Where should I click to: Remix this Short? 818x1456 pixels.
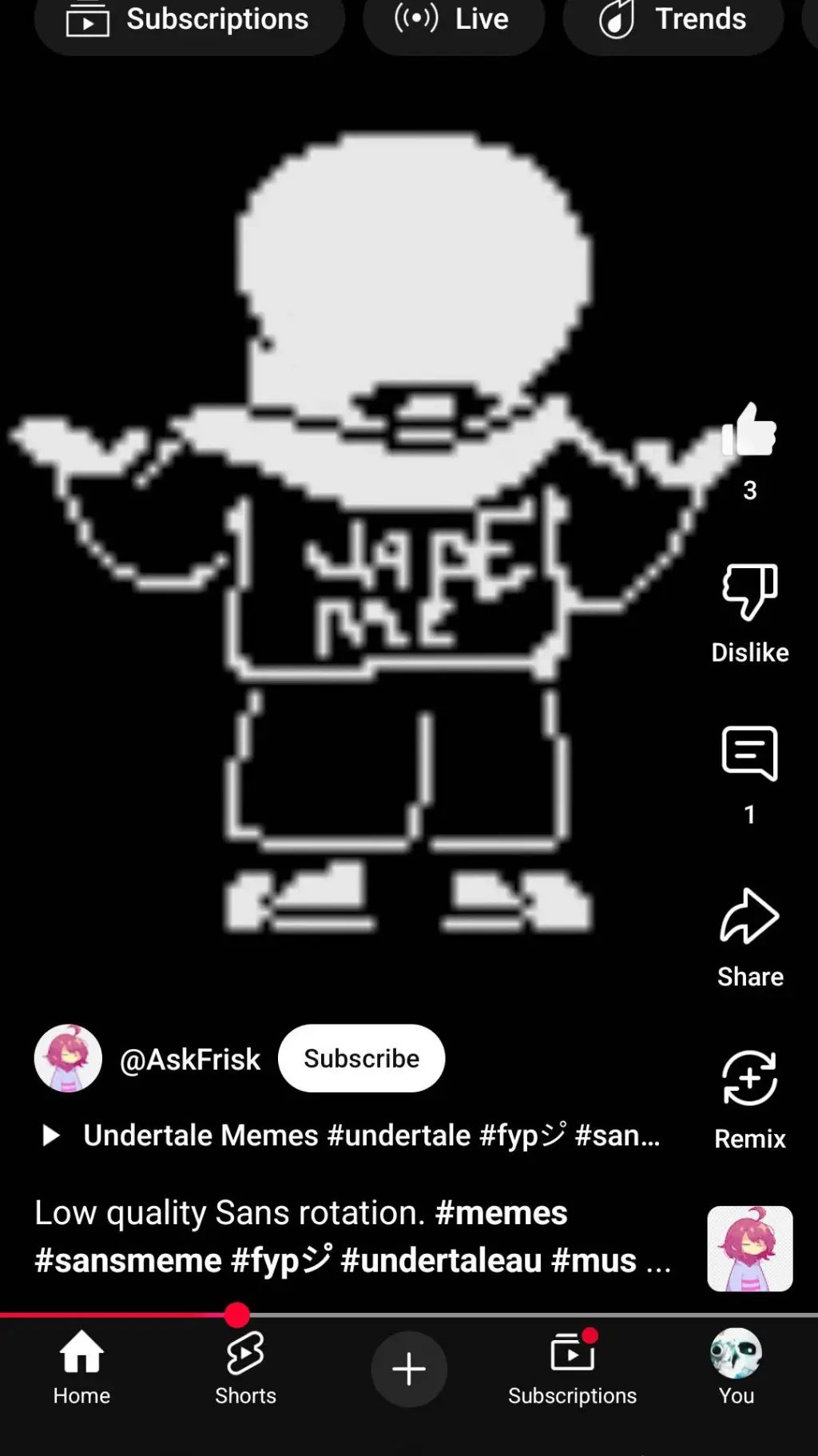tap(749, 1080)
